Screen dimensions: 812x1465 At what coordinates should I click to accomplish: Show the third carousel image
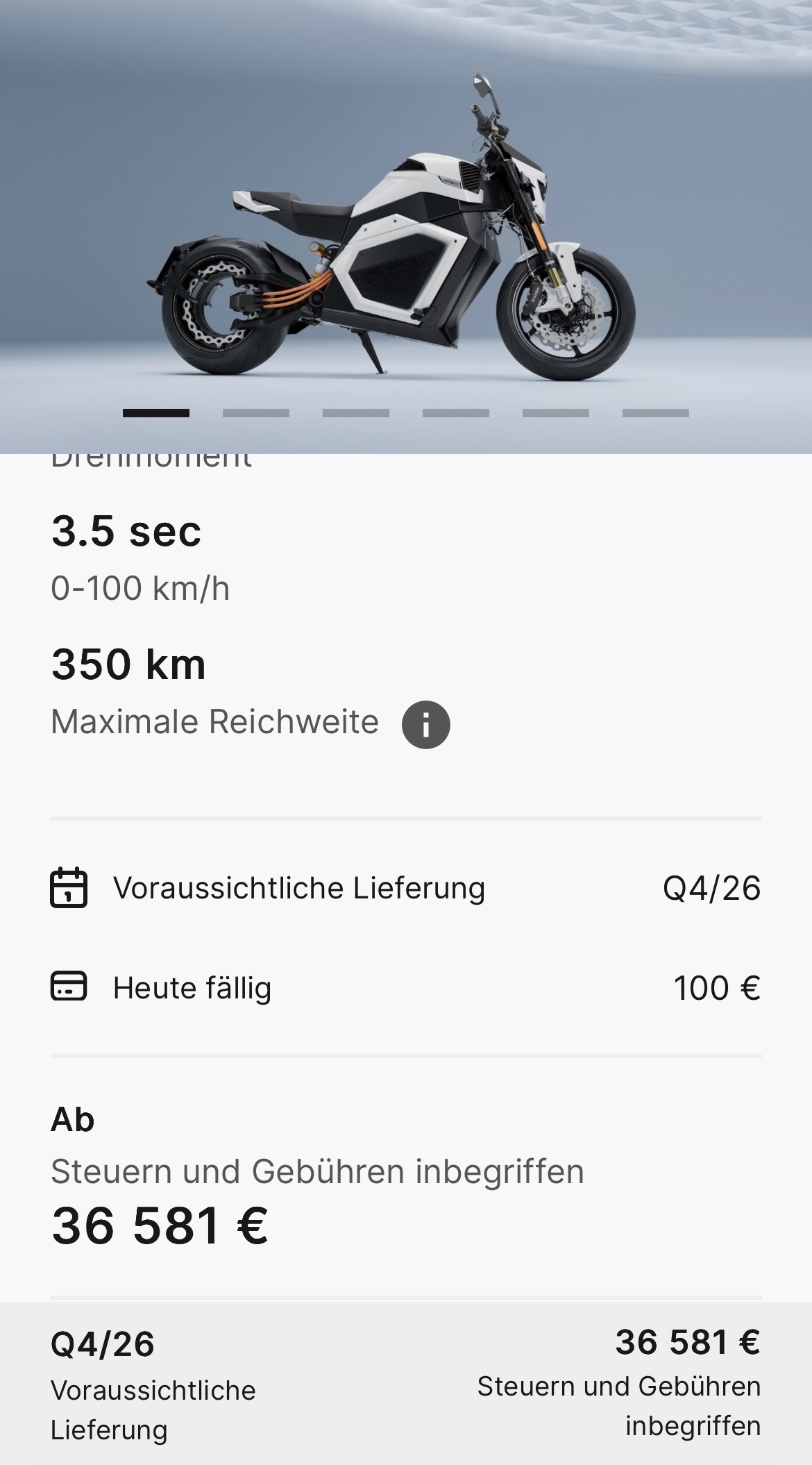(x=355, y=413)
